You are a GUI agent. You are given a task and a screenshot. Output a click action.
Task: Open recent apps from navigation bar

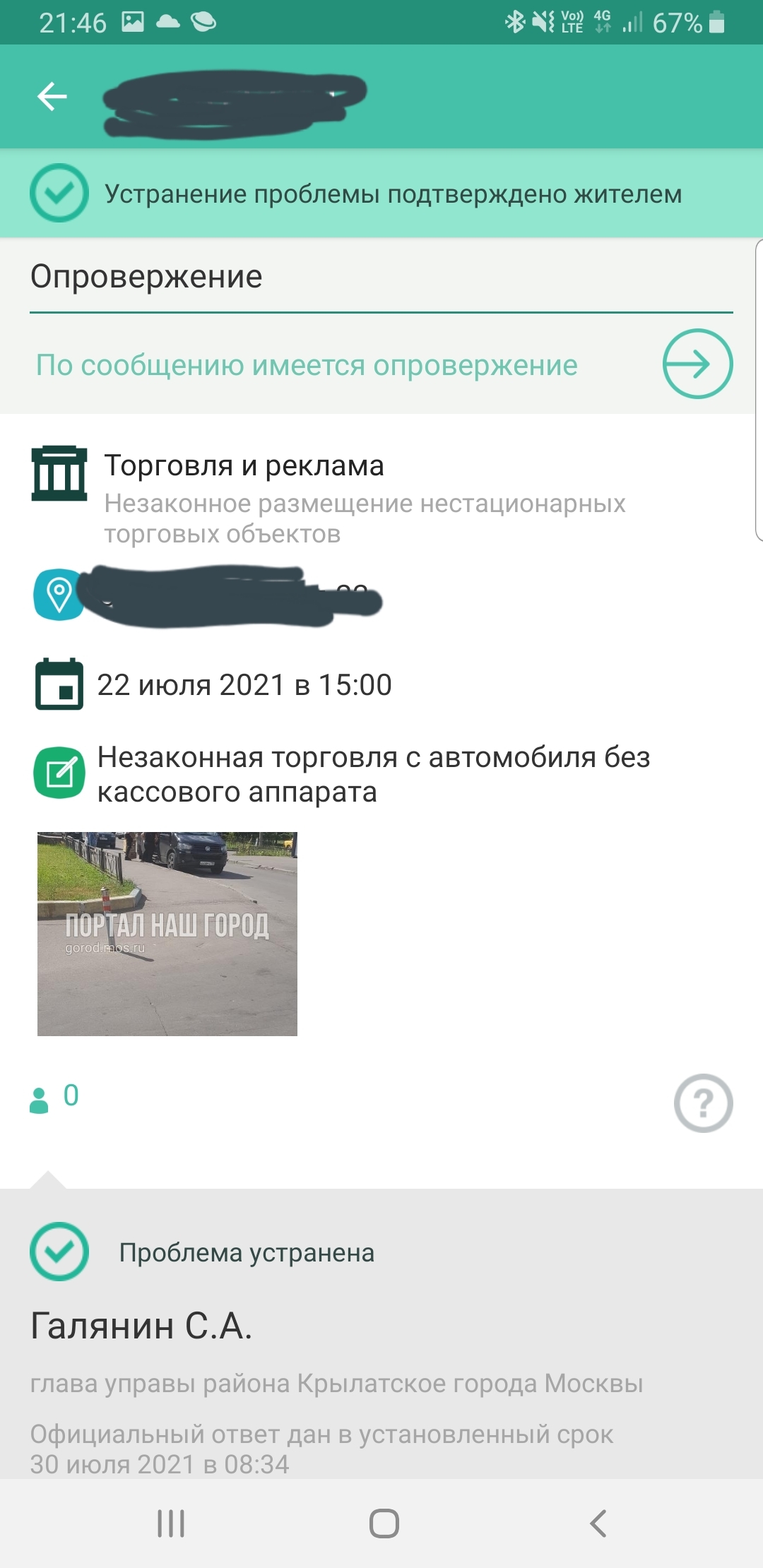click(x=171, y=1523)
